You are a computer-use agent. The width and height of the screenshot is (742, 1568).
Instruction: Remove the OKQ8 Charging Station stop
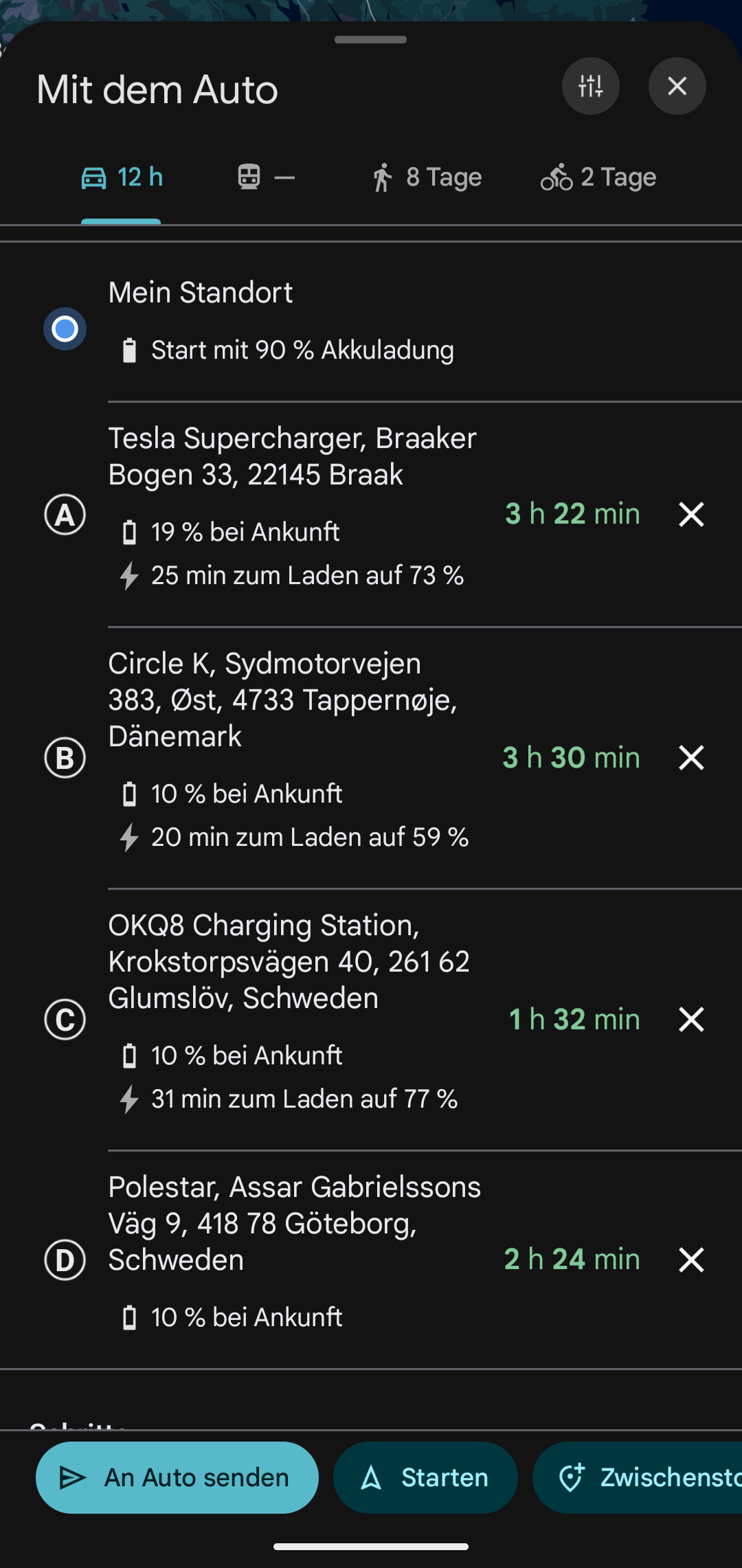(691, 1020)
